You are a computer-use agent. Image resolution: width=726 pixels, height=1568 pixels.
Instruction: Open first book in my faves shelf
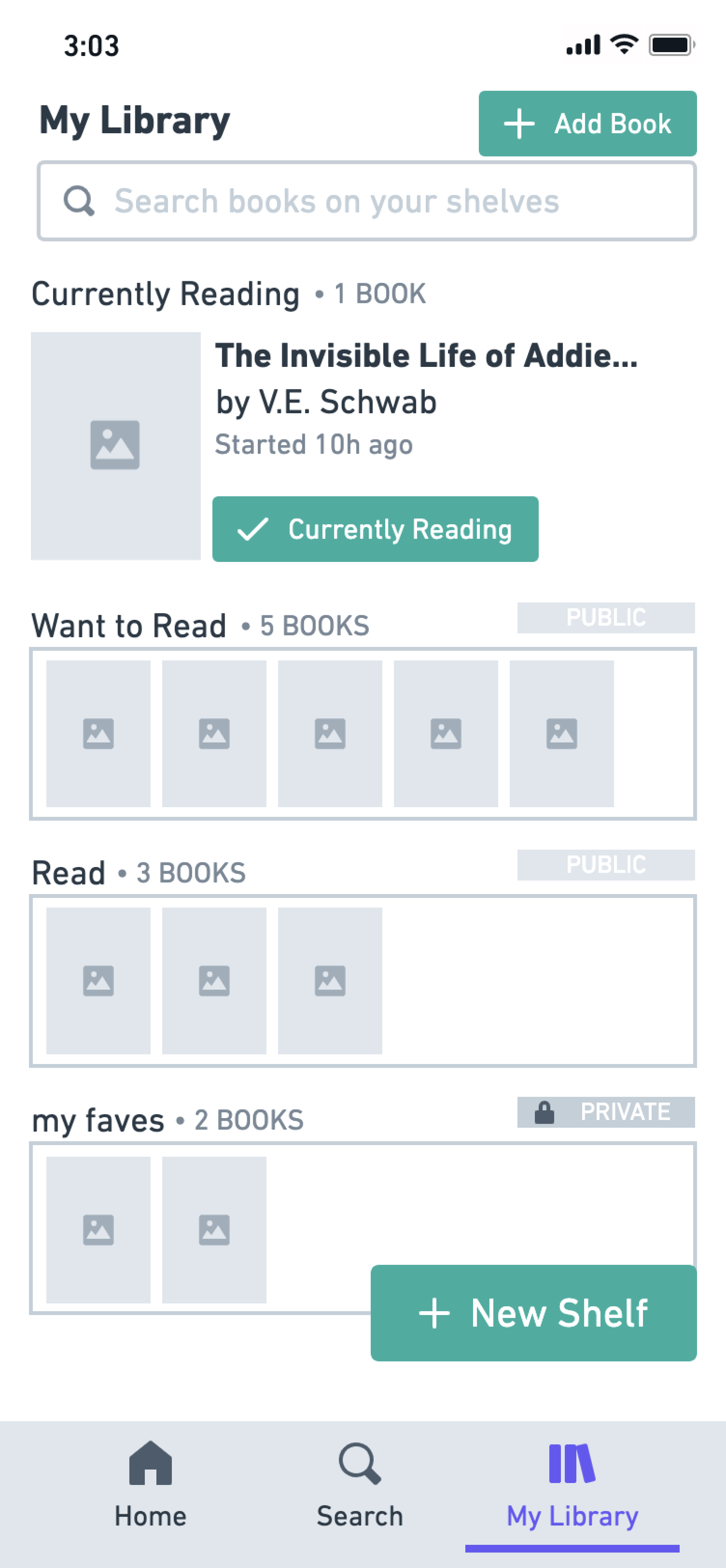pos(98,1230)
